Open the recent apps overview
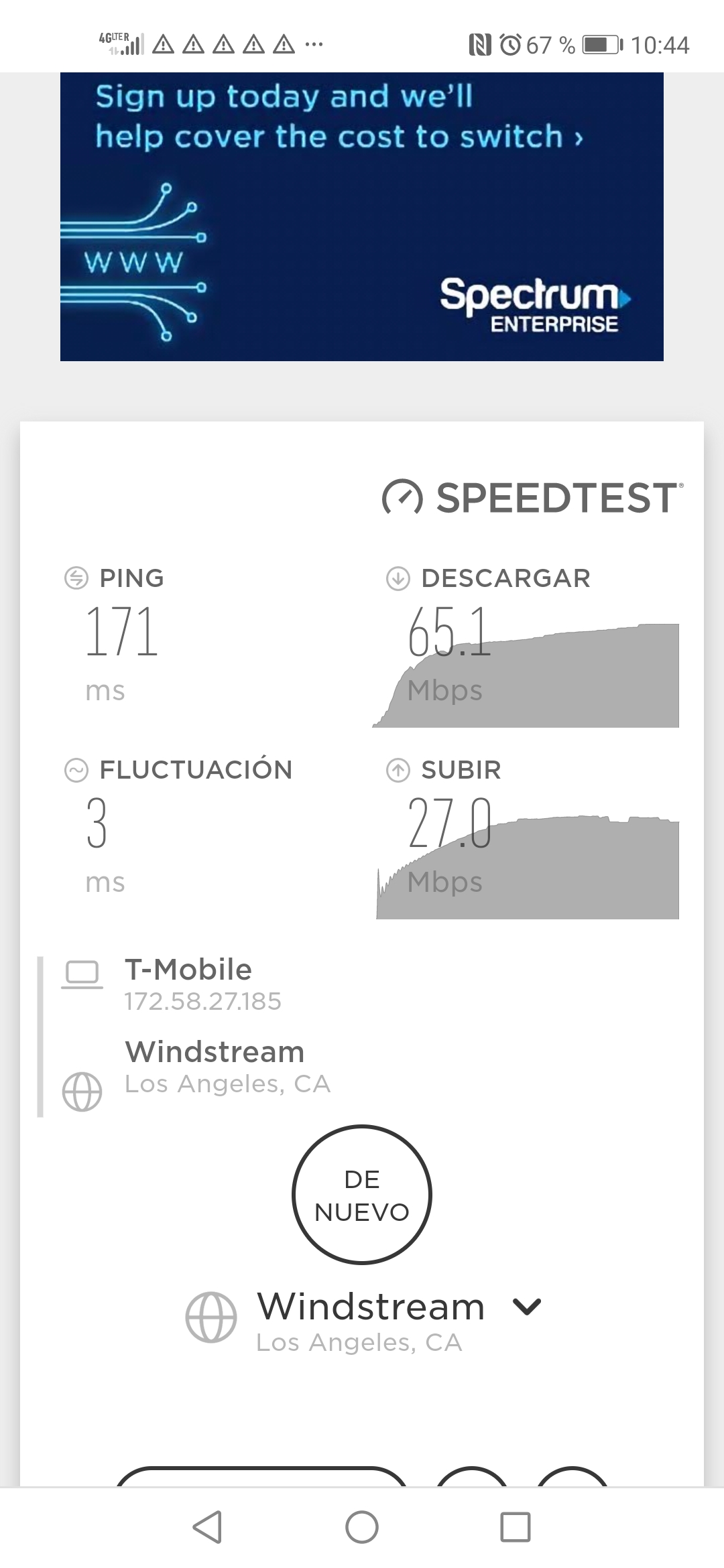Viewport: 724px width, 1568px height. 516,1527
